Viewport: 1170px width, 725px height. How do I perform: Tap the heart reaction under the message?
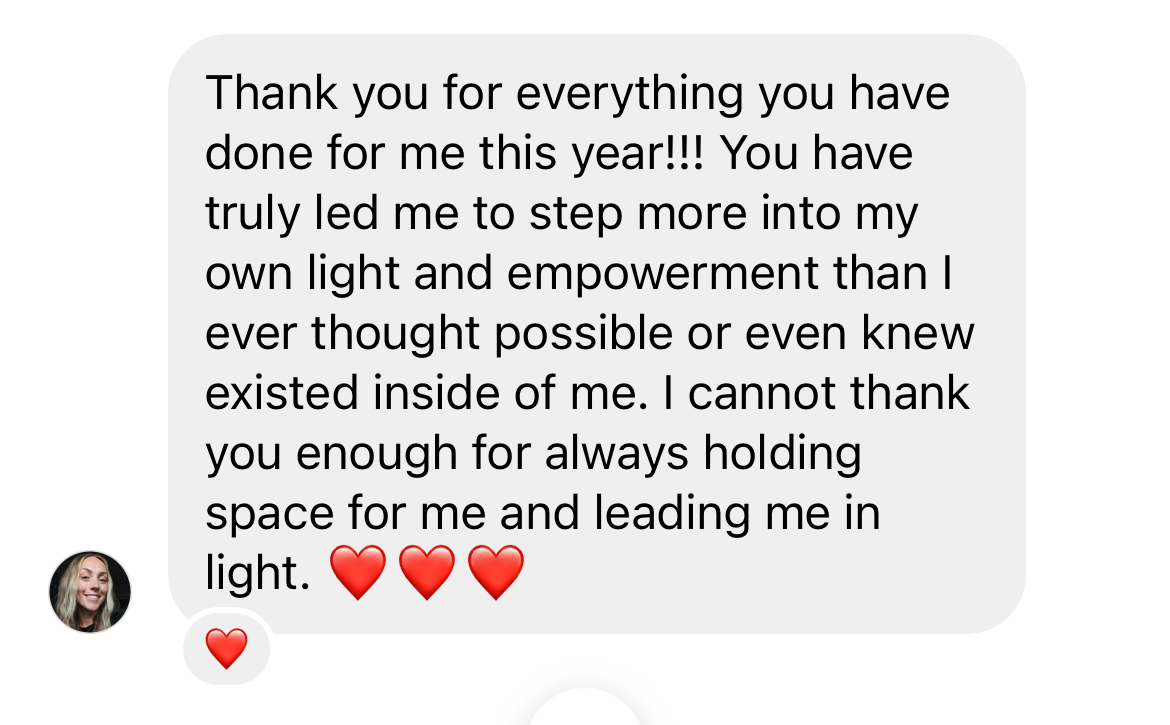226,649
